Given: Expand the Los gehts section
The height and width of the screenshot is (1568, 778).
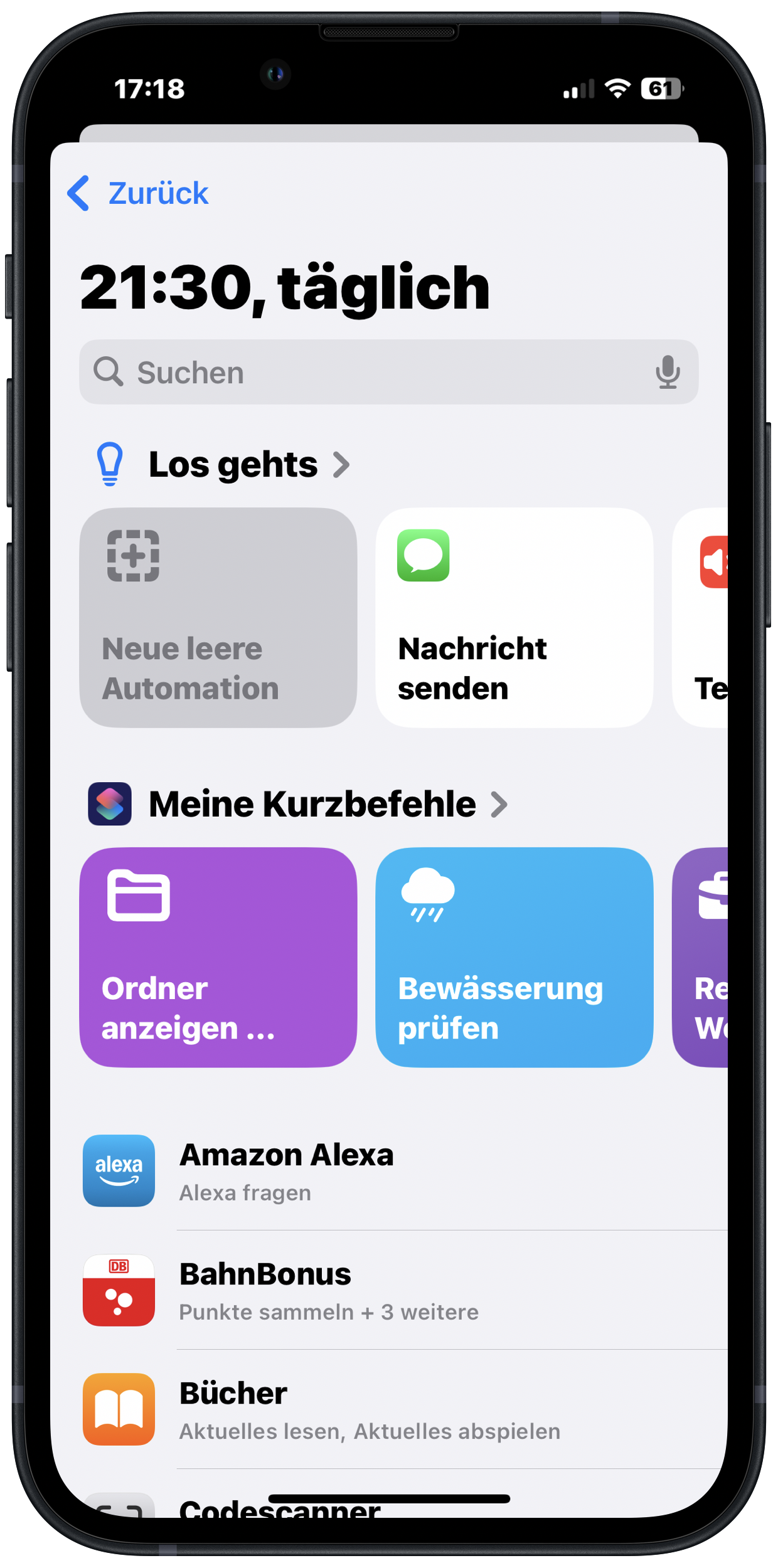Looking at the screenshot, I should click(248, 465).
